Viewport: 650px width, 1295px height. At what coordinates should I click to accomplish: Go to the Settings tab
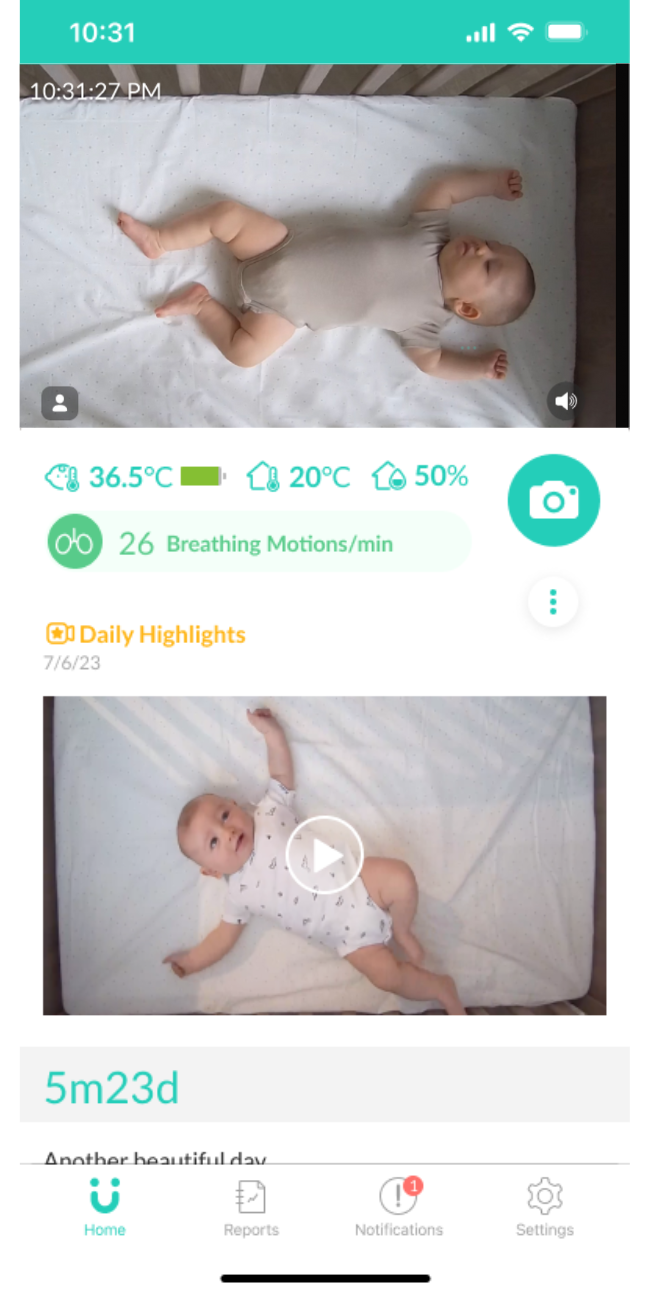[x=545, y=1208]
